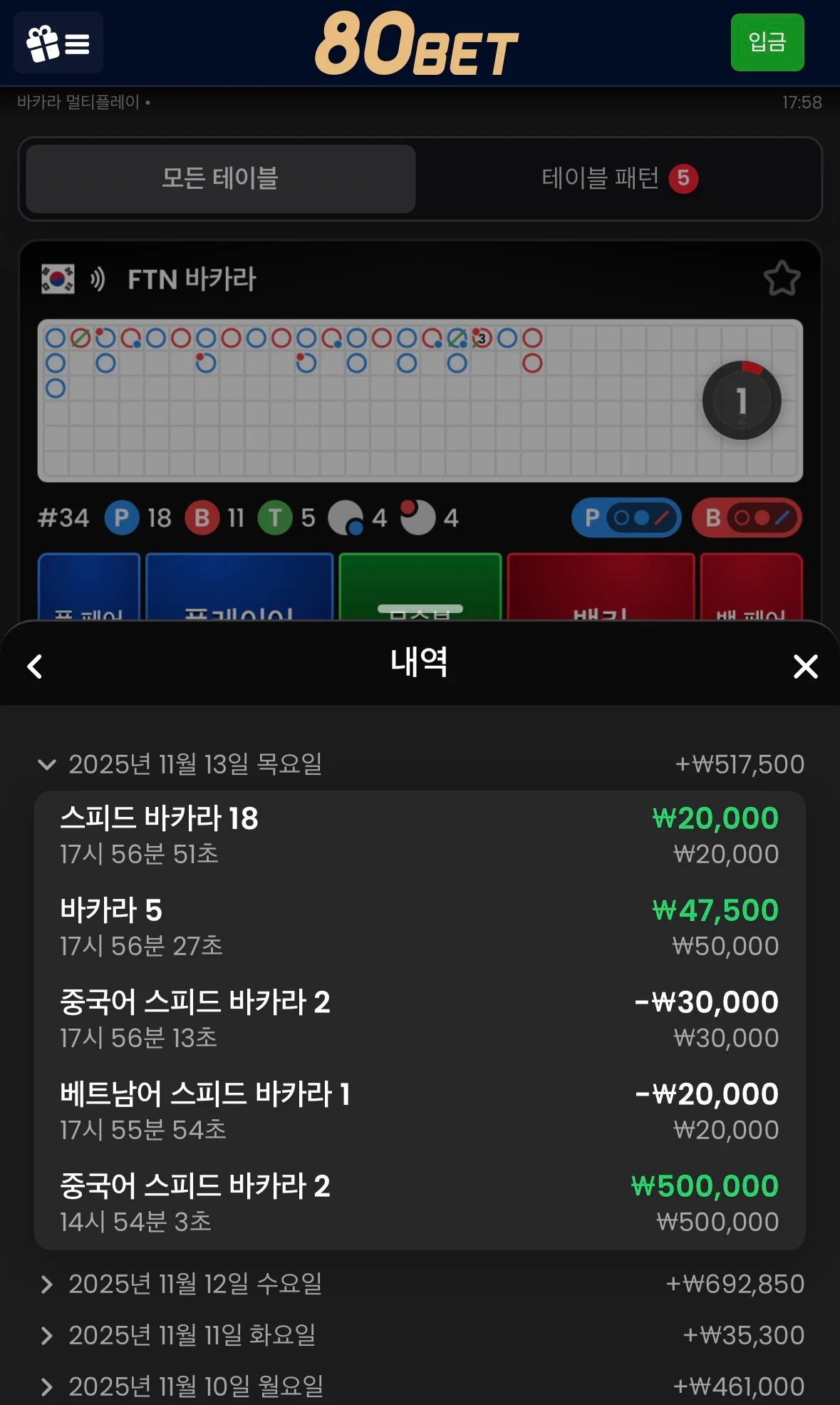Select the 바카라 5 history entry

tap(420, 925)
